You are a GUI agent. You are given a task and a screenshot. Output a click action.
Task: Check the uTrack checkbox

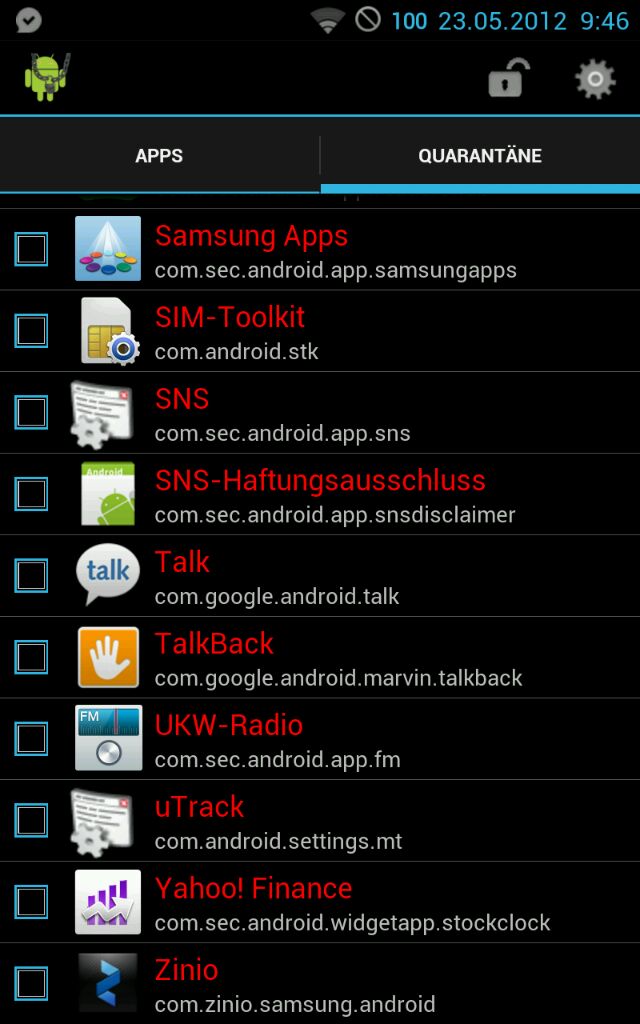[x=31, y=820]
